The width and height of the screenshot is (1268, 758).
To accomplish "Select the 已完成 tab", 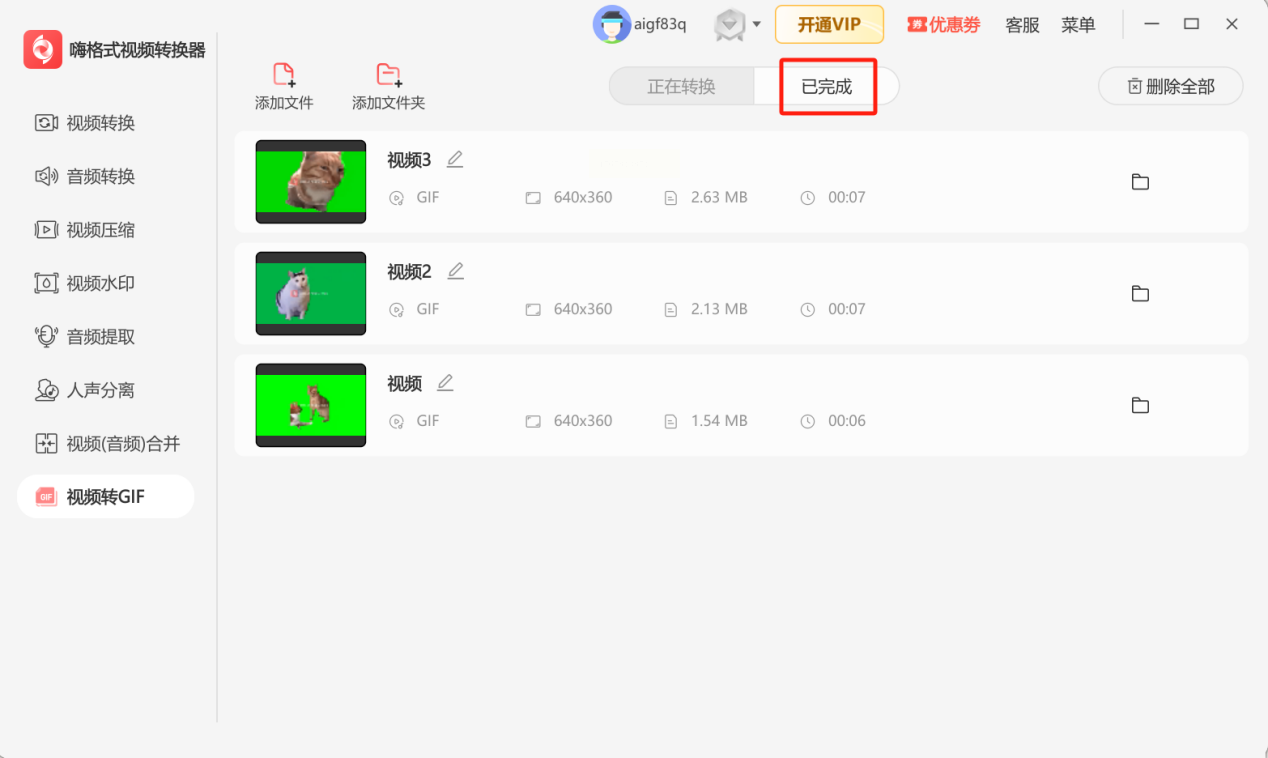I will click(827, 87).
